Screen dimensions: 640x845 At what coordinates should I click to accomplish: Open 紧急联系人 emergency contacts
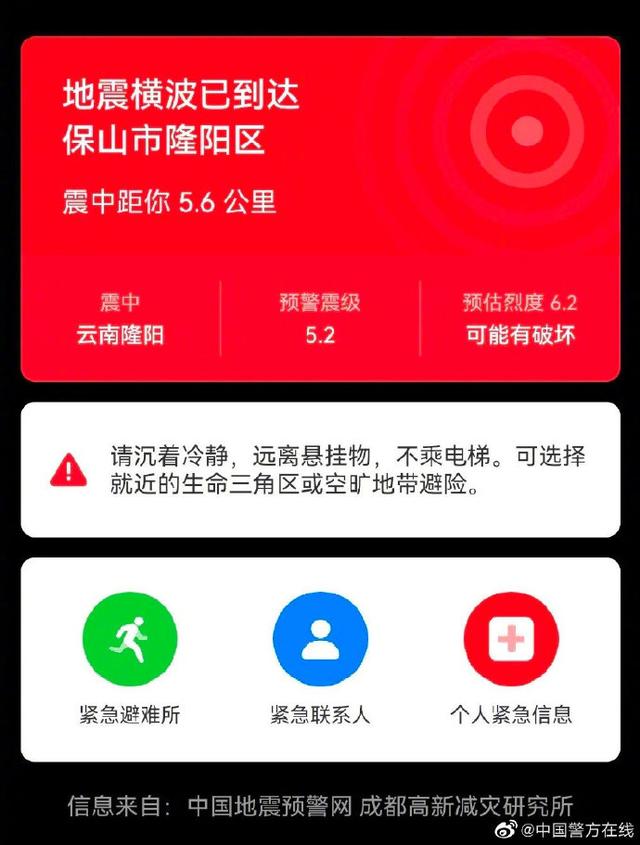click(x=320, y=641)
